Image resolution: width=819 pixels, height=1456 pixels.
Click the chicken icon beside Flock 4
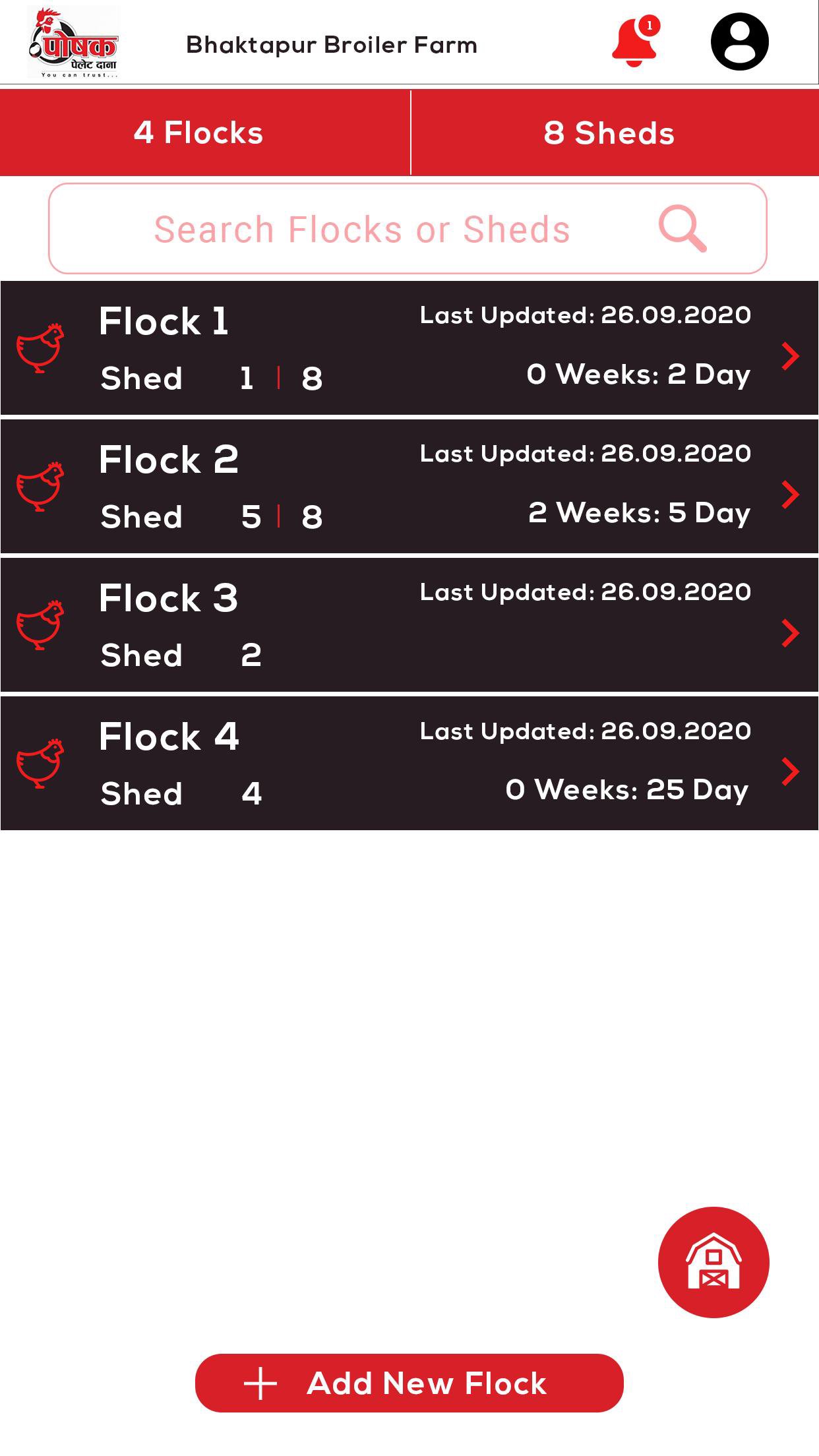[41, 765]
